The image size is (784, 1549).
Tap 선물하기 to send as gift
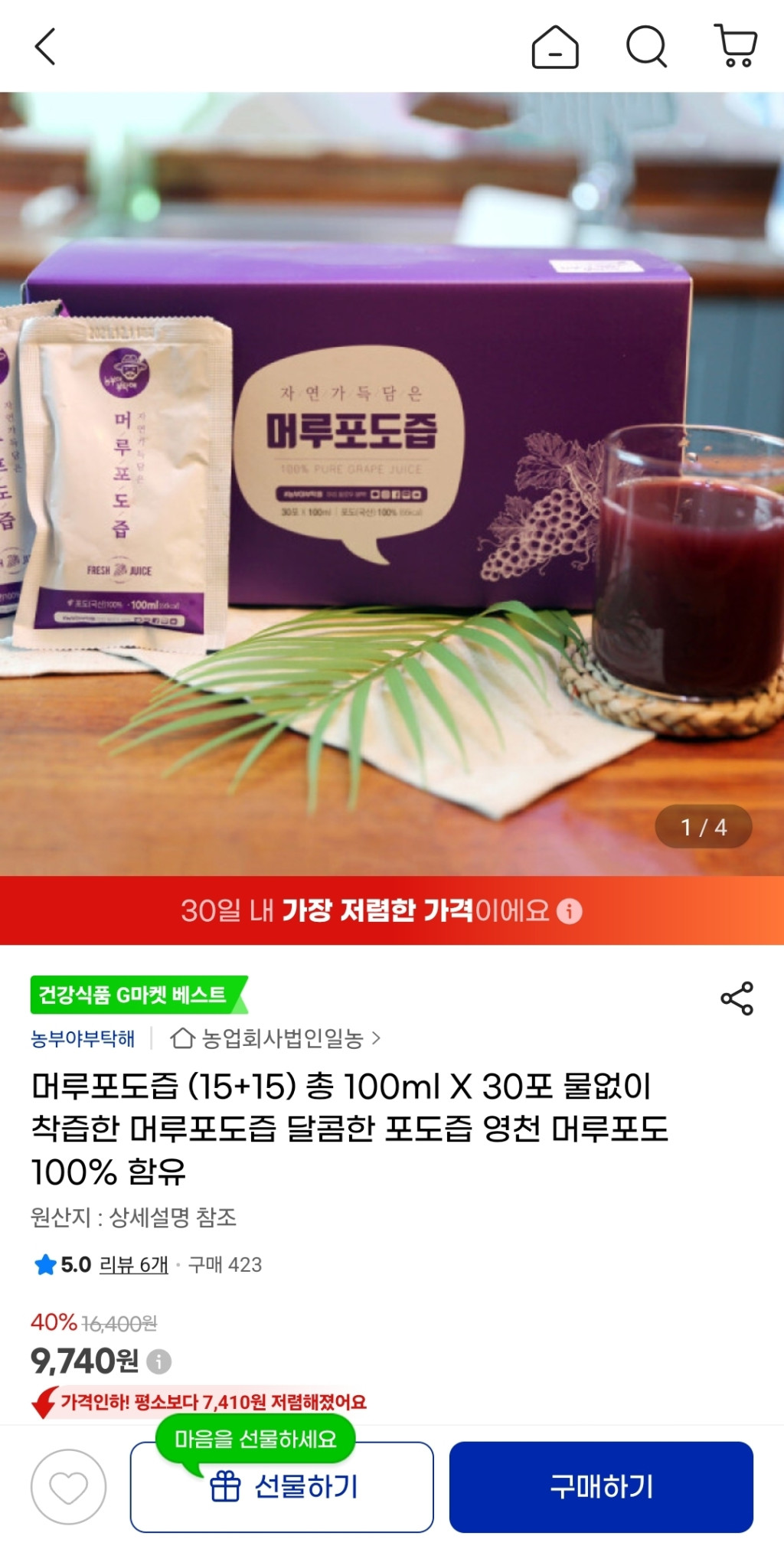(282, 1487)
